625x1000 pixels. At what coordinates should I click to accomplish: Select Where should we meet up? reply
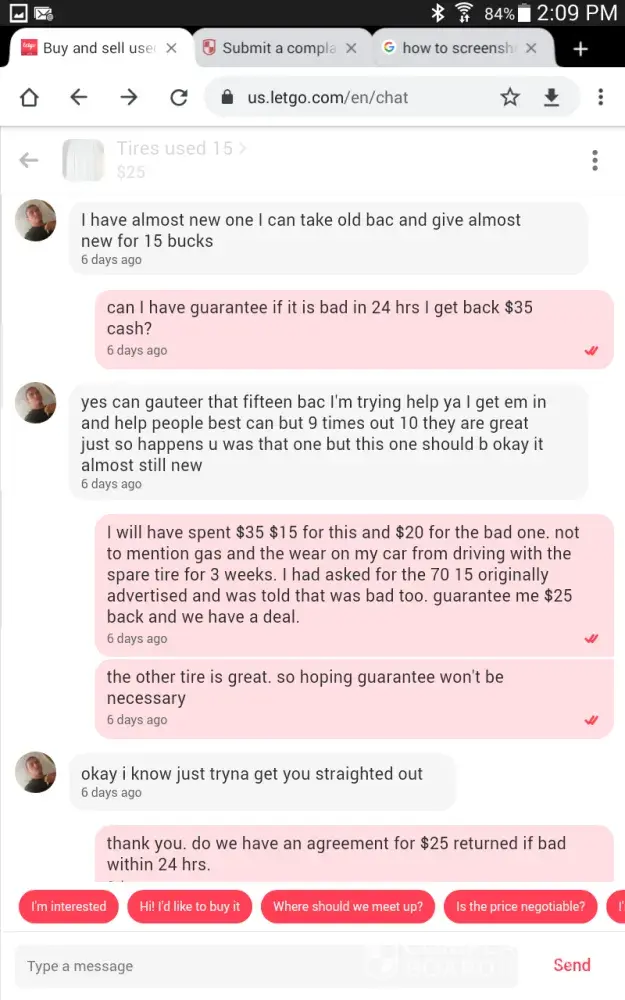tap(347, 907)
